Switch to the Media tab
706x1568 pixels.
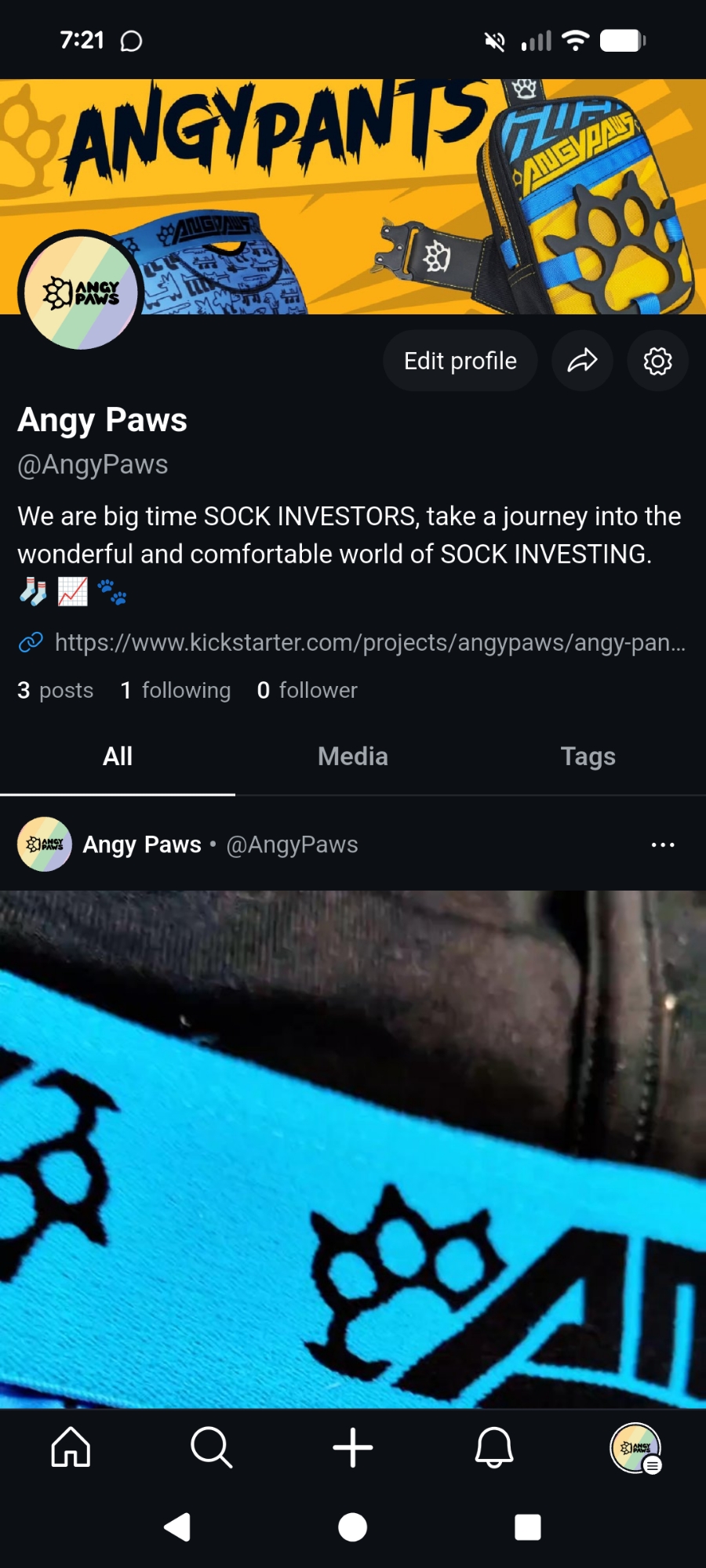pyautogui.click(x=353, y=757)
